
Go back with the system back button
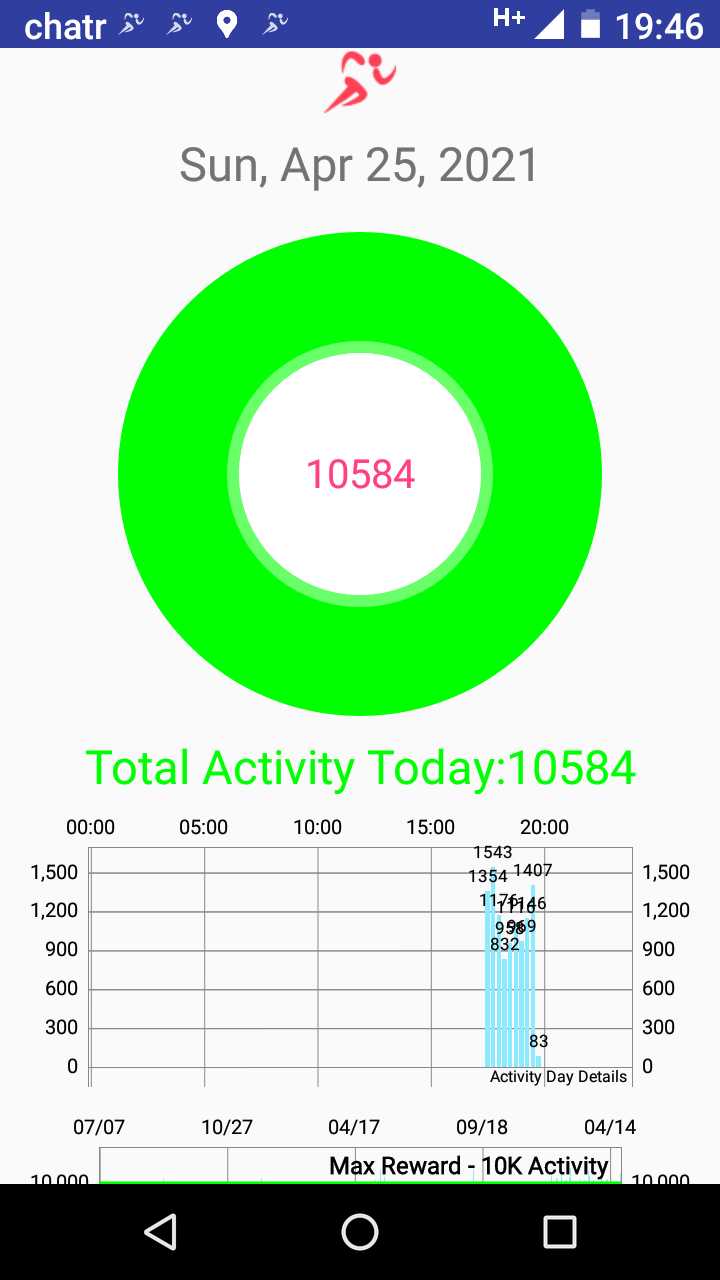[160, 1232]
